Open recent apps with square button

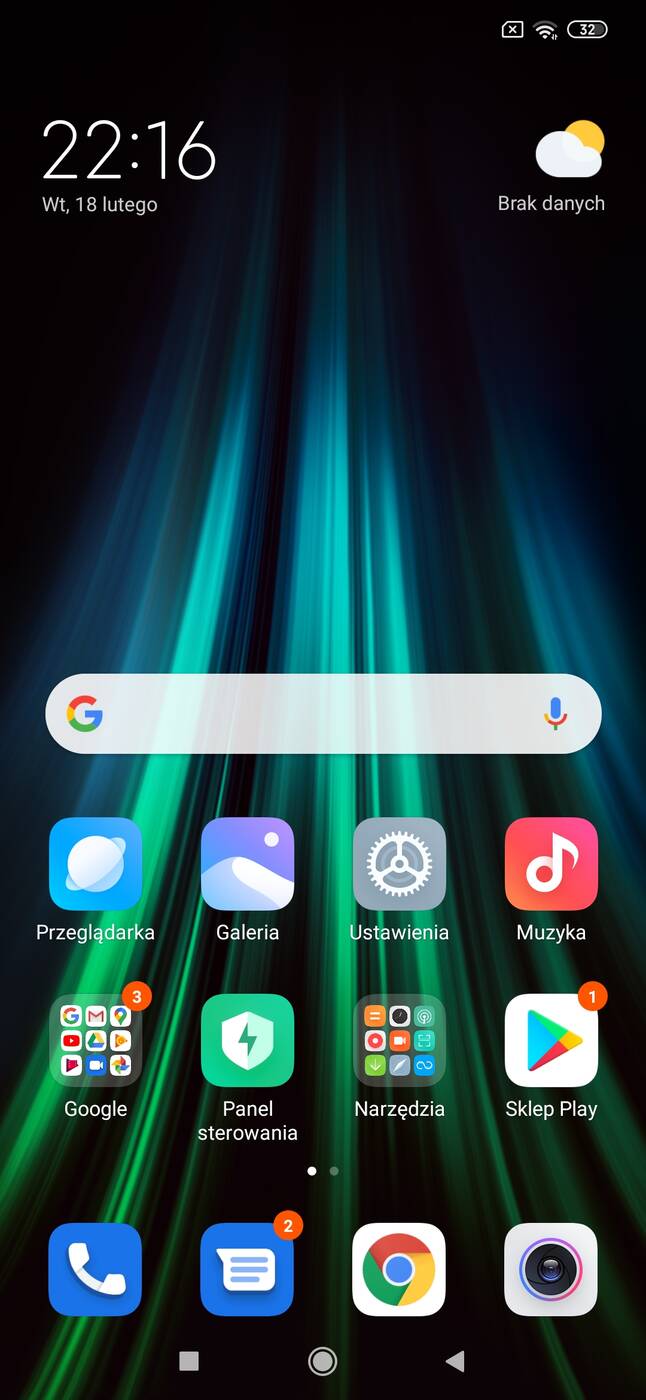tap(188, 1360)
